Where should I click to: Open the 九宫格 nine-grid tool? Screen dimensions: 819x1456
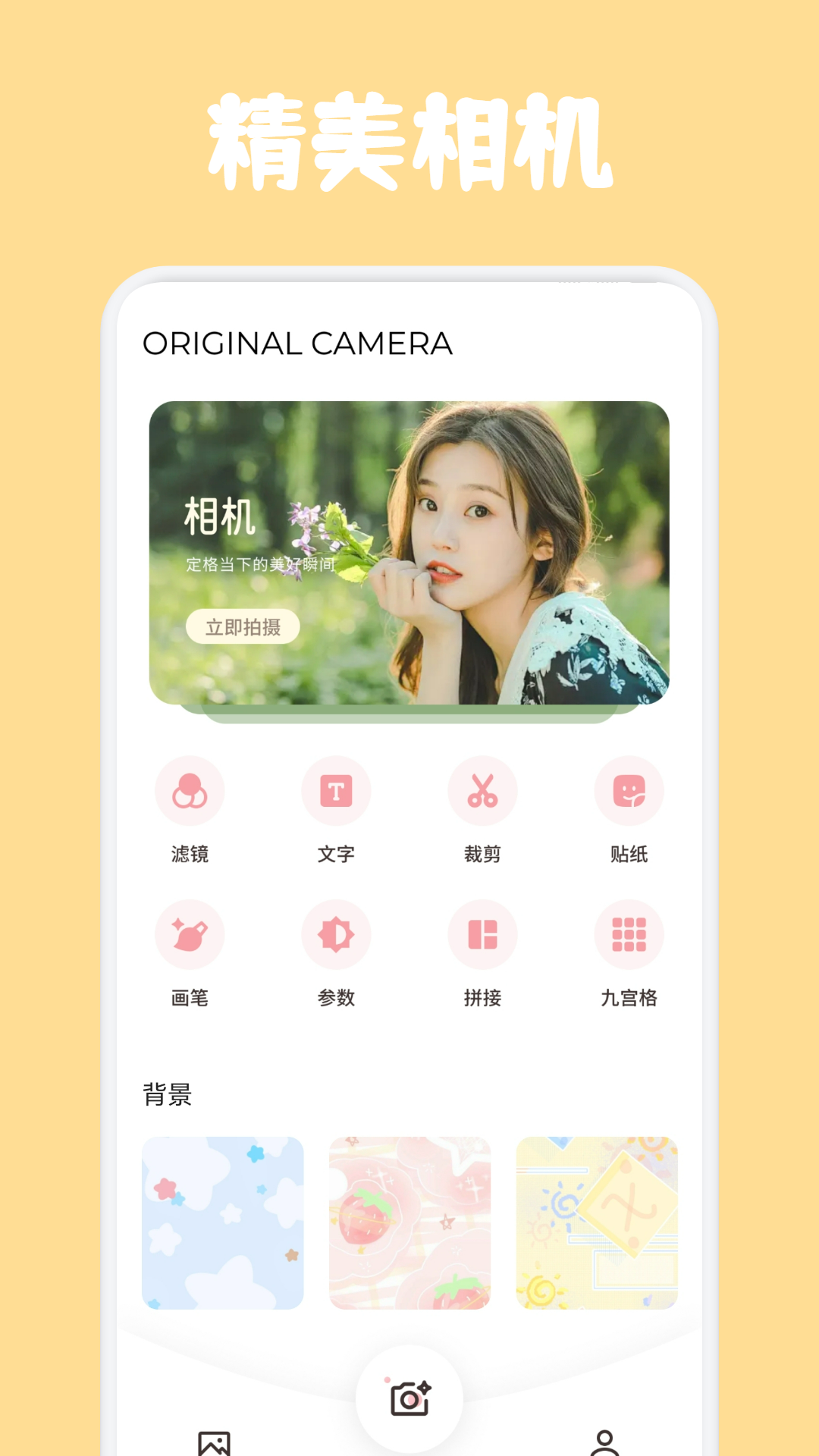click(629, 934)
